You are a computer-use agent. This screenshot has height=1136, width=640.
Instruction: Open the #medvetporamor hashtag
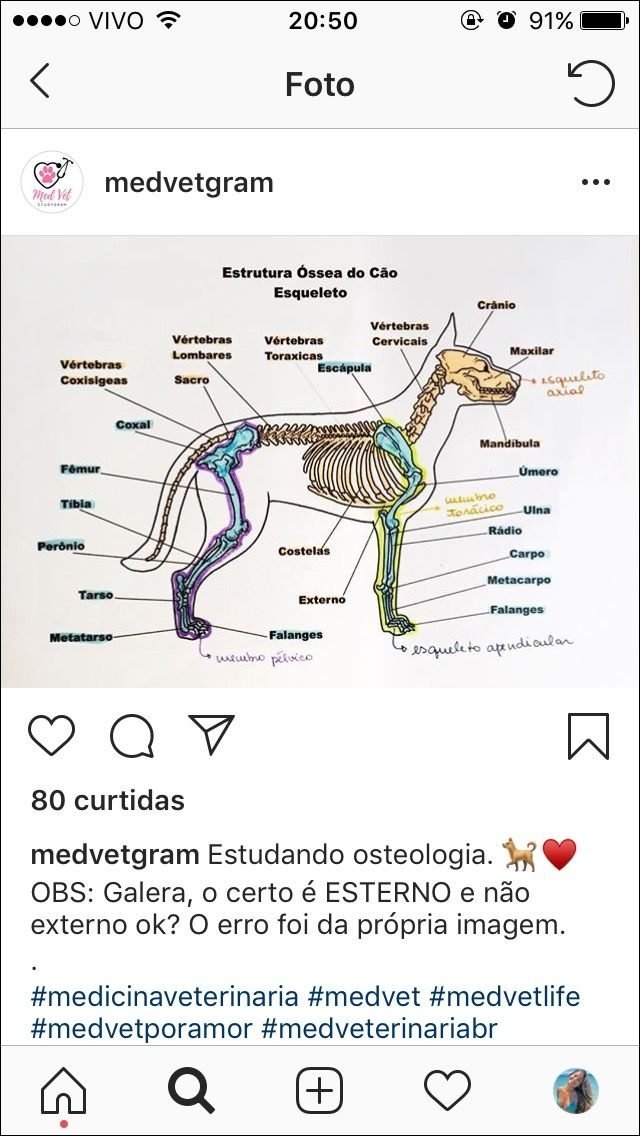pos(142,1029)
